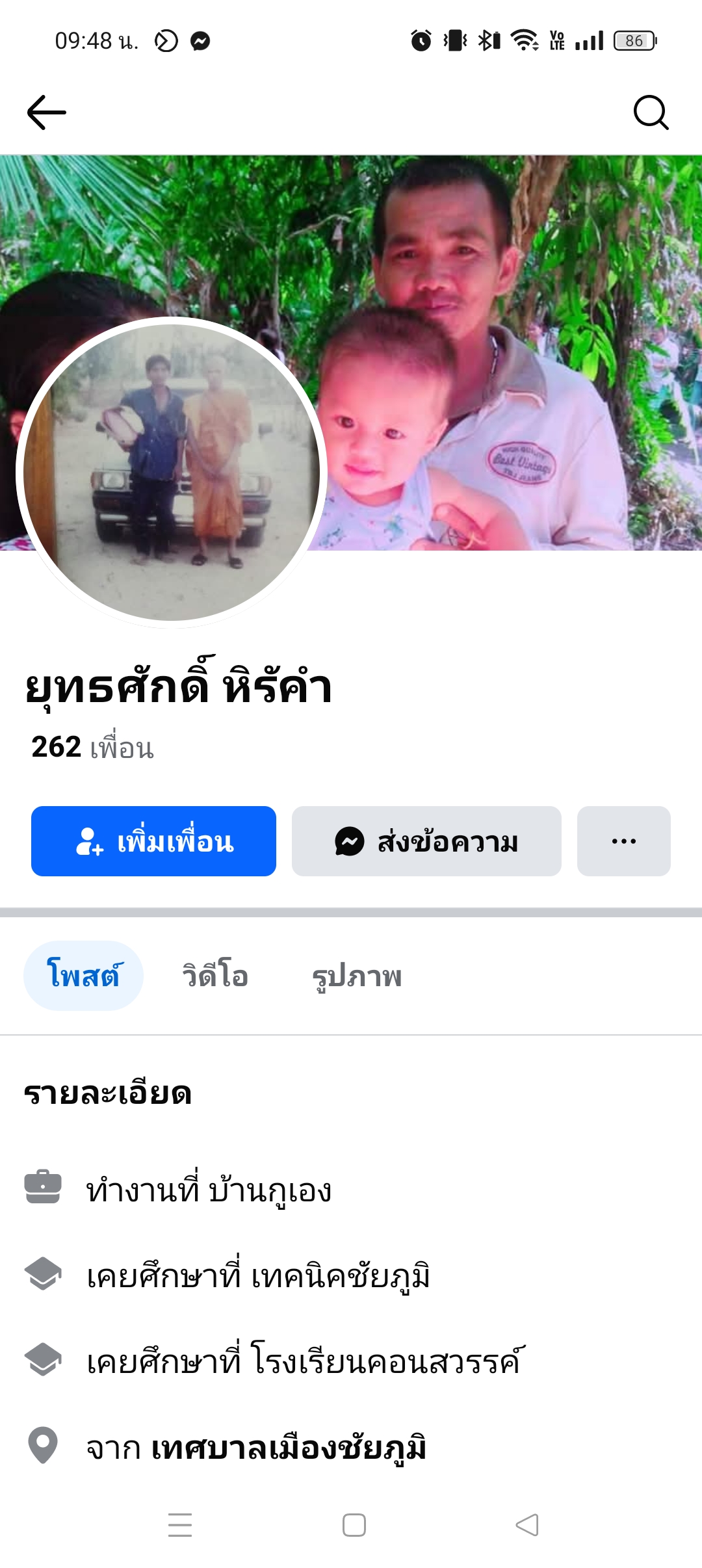Viewport: 702px width, 1568px height.
Task: Open the เทศบาลเมืองชัยภูมิ hometown link
Action: [289, 1448]
